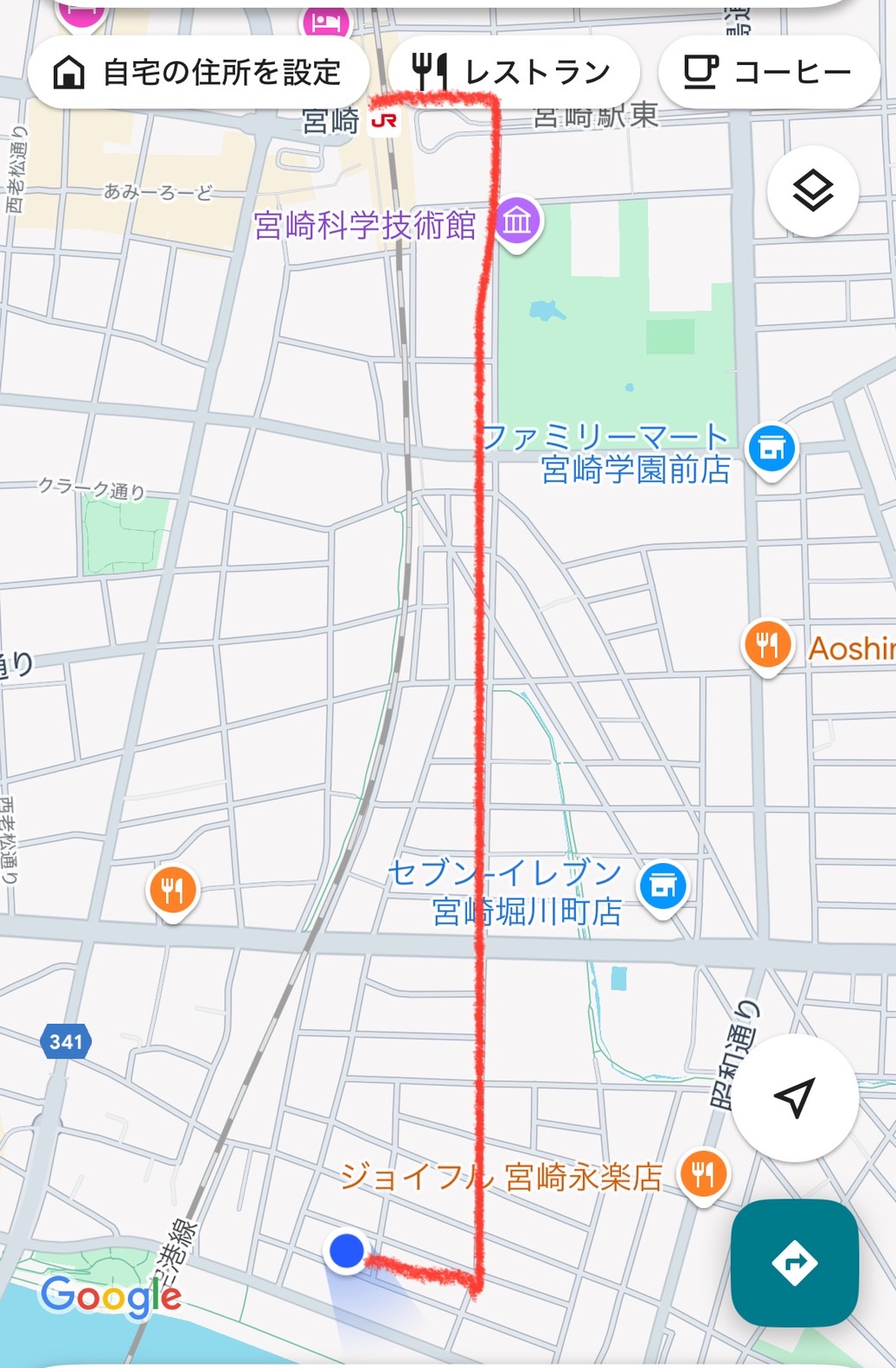Select the コーヒー filter chip

point(768,73)
